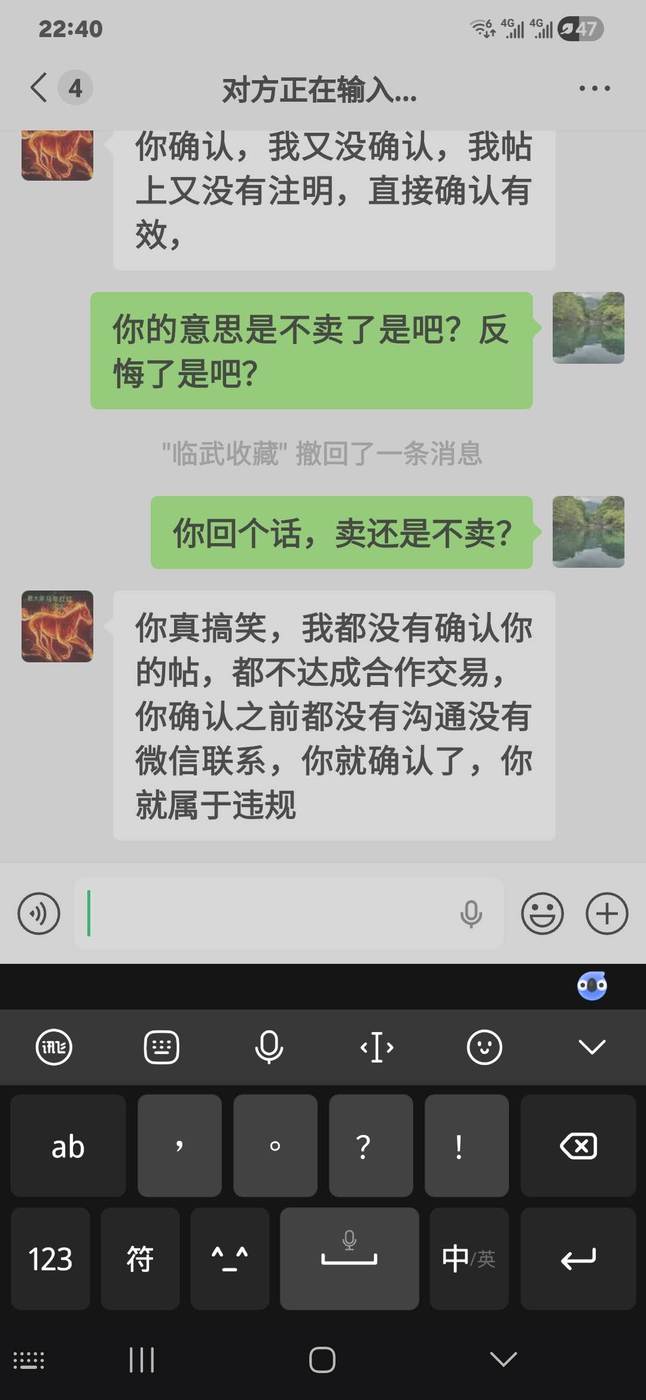
Task: Go back to the chat list
Action: tap(38, 88)
